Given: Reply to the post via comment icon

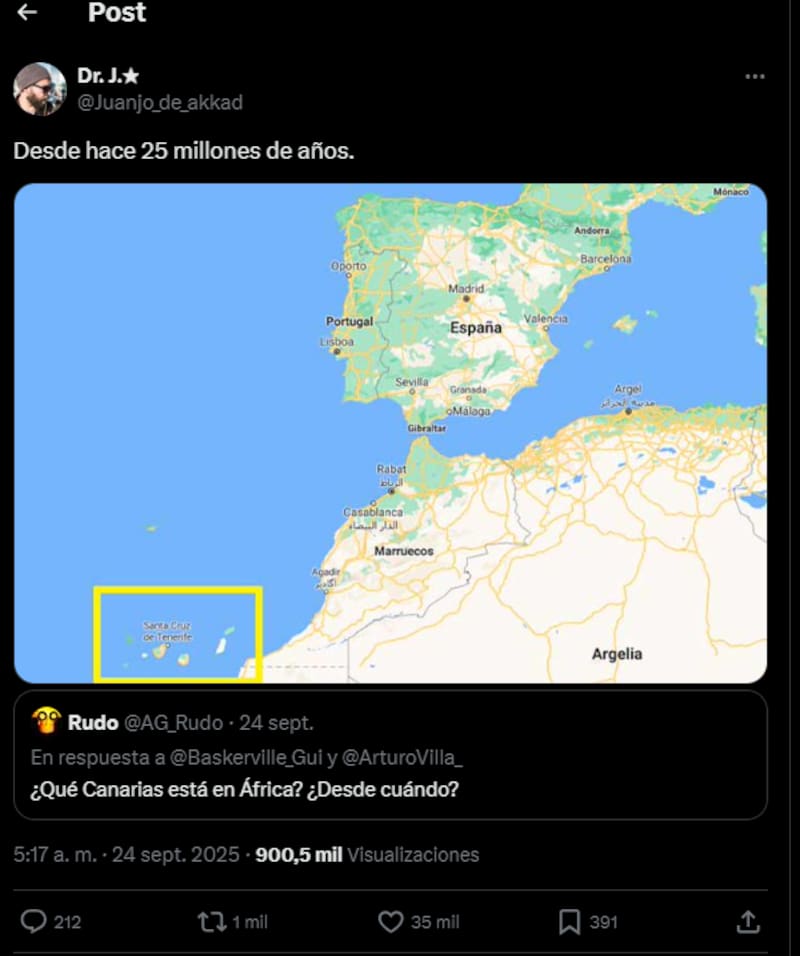Looking at the screenshot, I should point(35,921).
